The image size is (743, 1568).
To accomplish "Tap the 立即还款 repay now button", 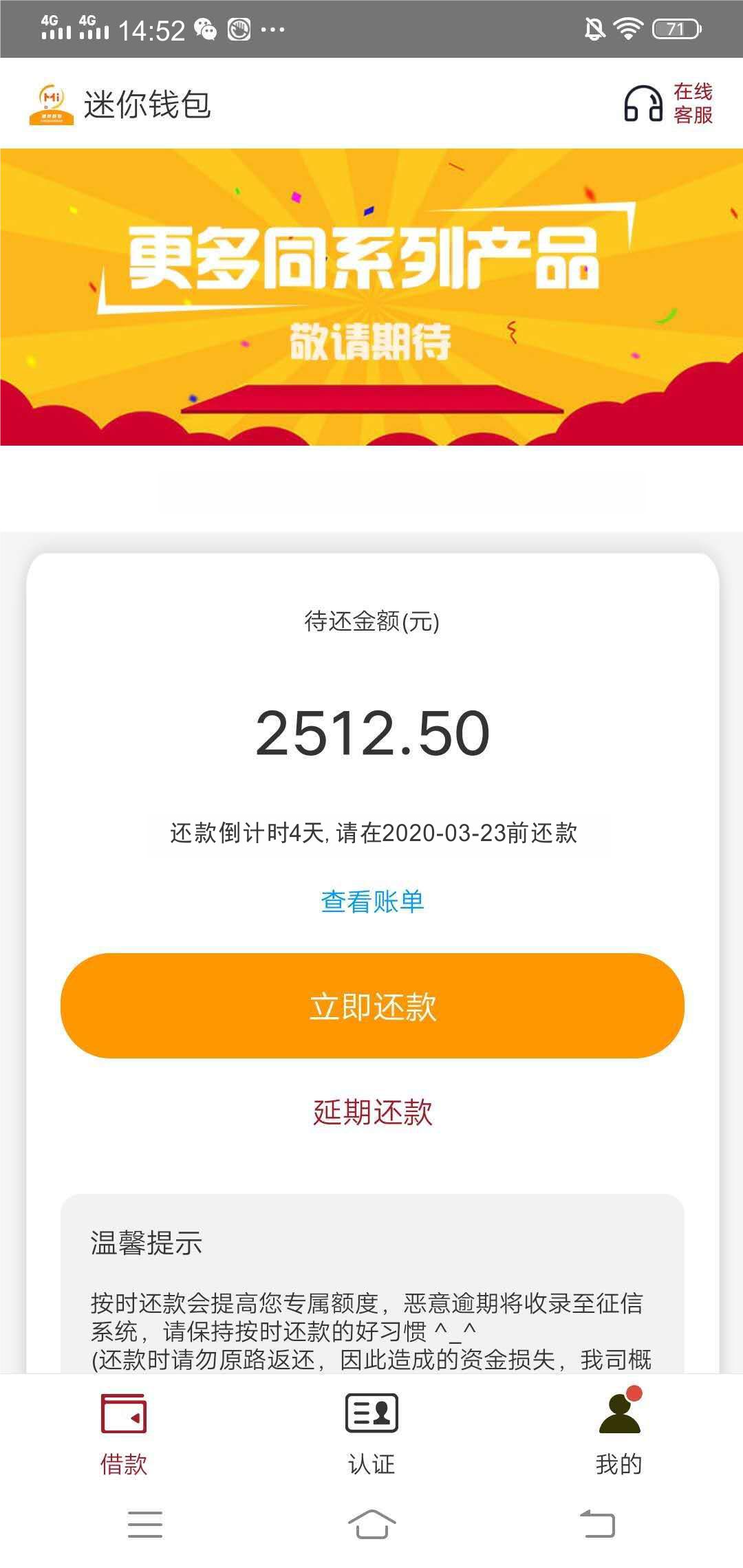I will (372, 1005).
